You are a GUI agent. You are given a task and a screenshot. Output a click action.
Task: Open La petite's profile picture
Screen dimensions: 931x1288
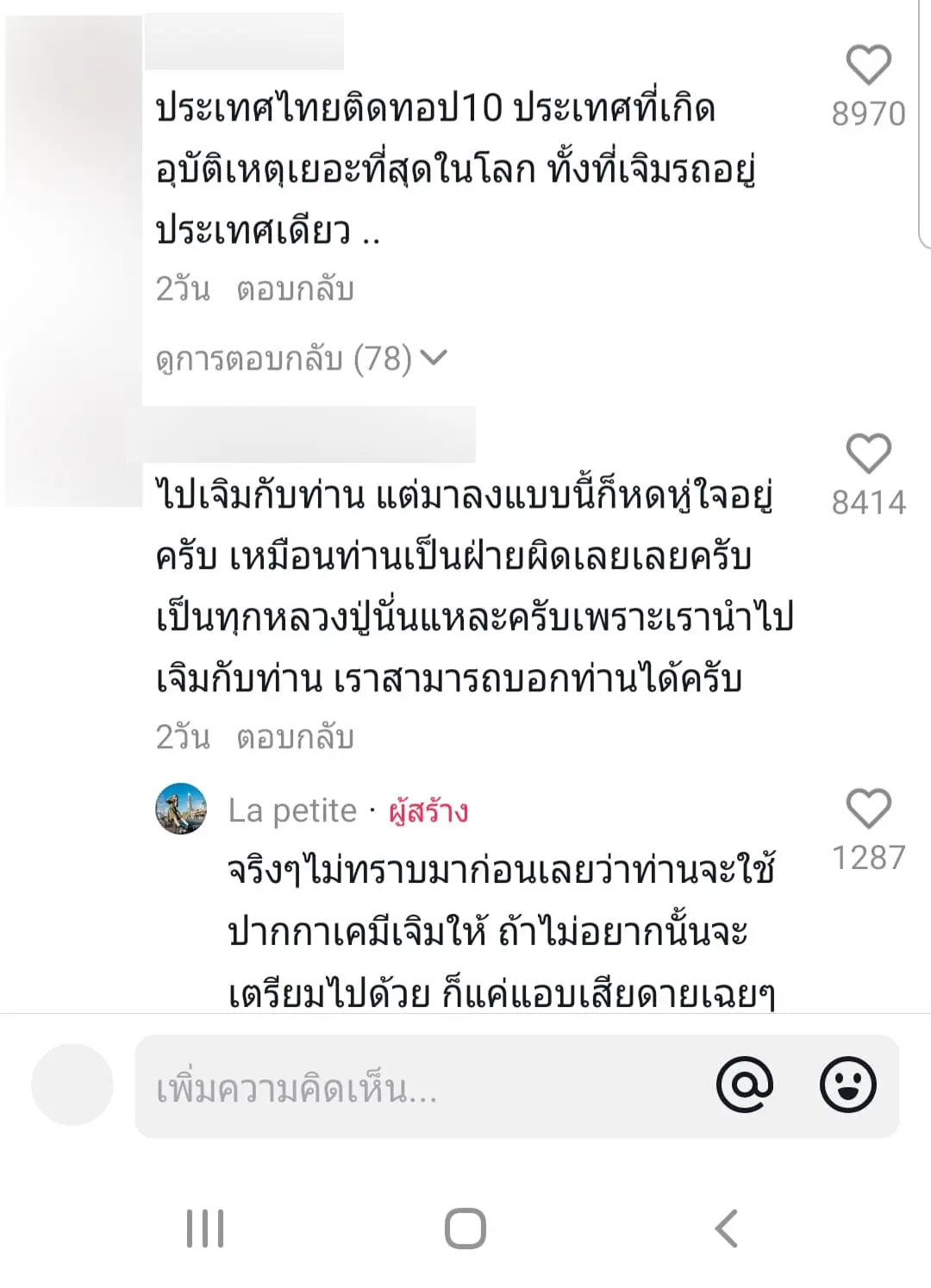(181, 809)
